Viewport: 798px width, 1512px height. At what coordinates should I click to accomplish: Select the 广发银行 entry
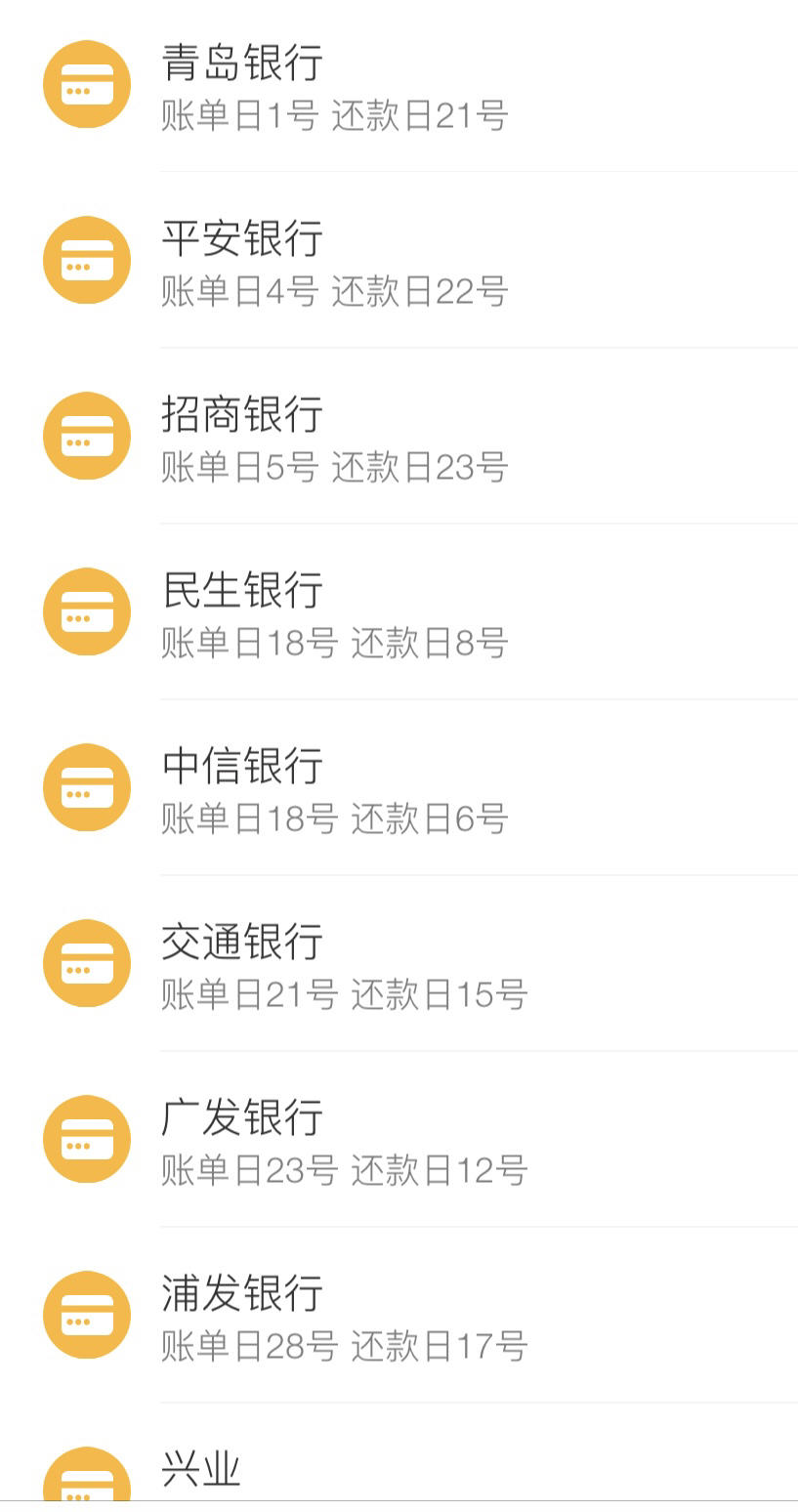399,1139
